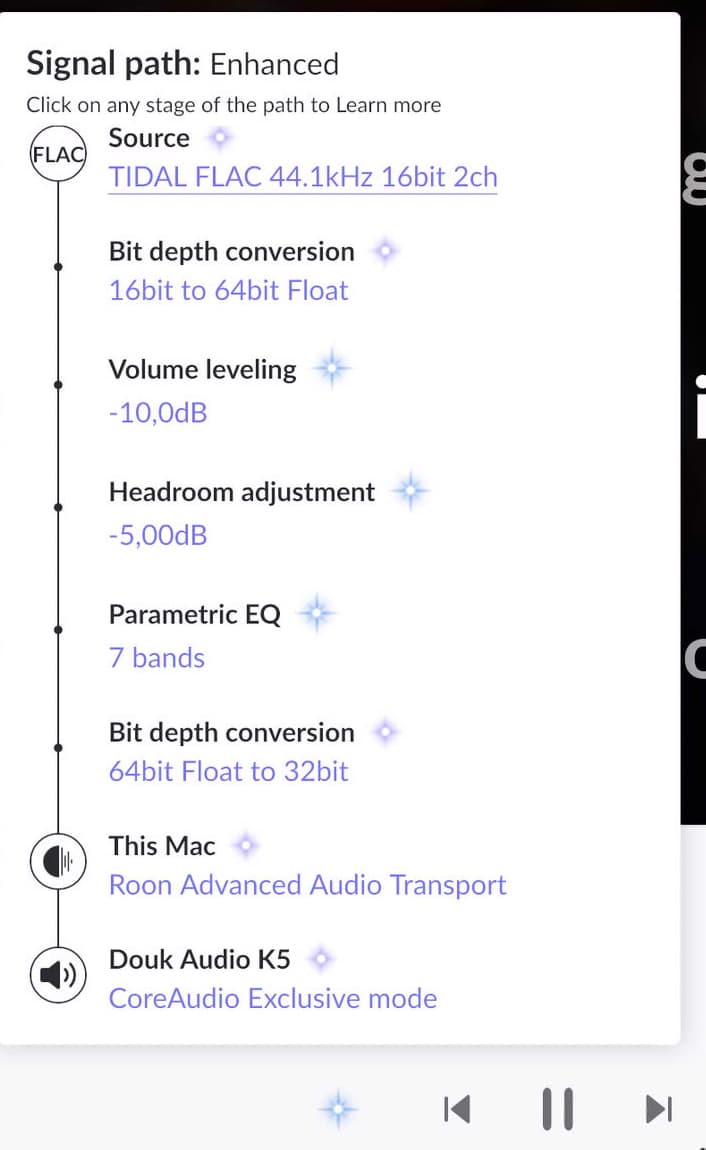Skip to the next track
706x1150 pixels.
click(x=658, y=1109)
